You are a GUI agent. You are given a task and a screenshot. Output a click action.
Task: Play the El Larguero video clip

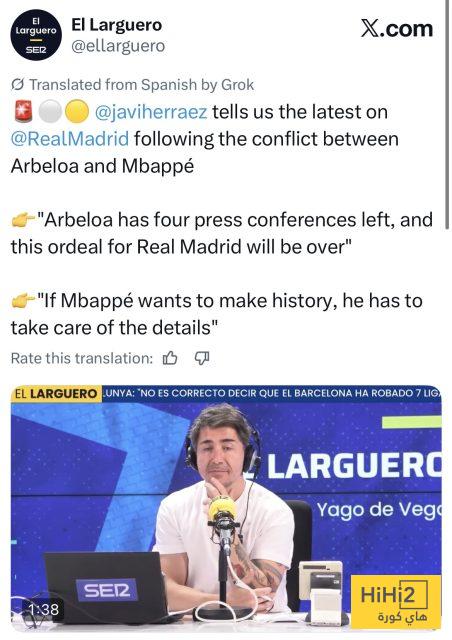[x=226, y=508]
